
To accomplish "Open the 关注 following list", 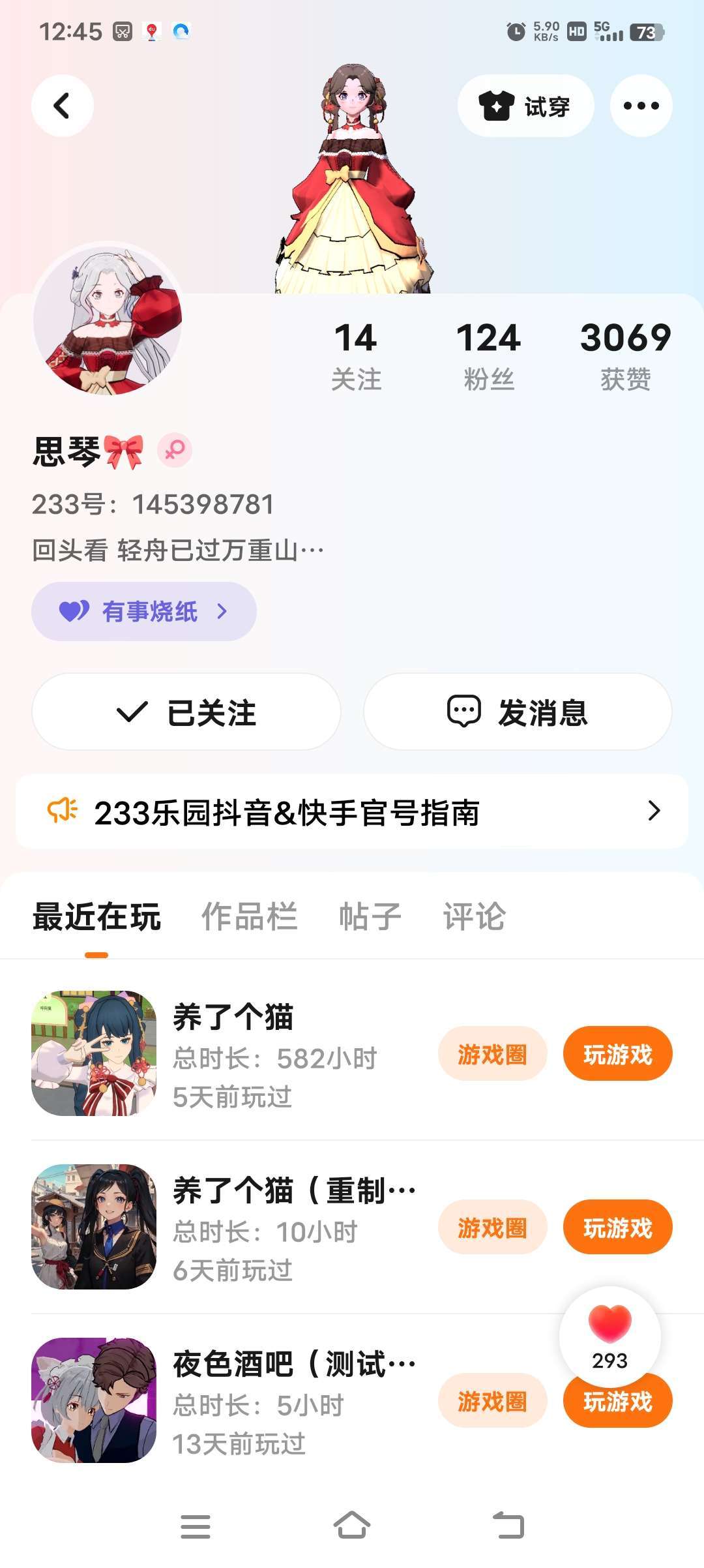I will tap(356, 355).
